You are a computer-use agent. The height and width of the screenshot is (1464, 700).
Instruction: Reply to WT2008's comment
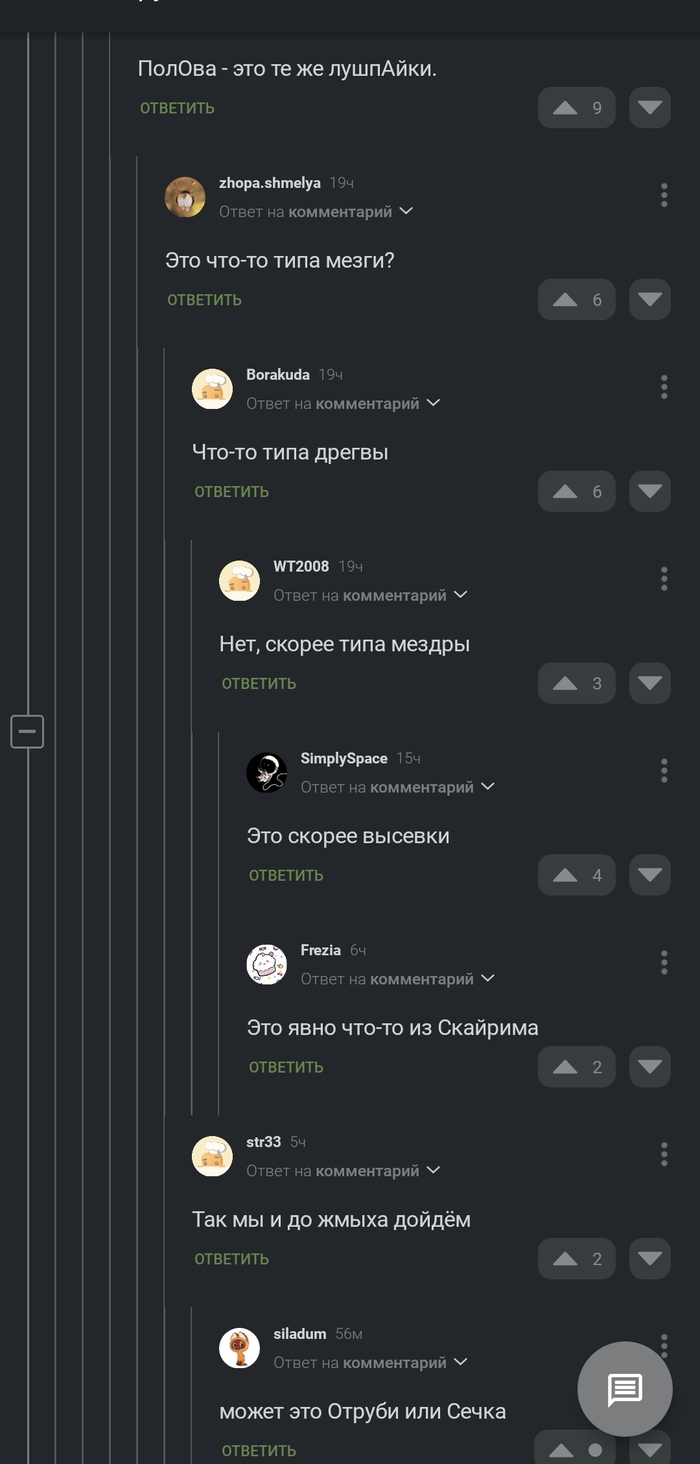[259, 684]
